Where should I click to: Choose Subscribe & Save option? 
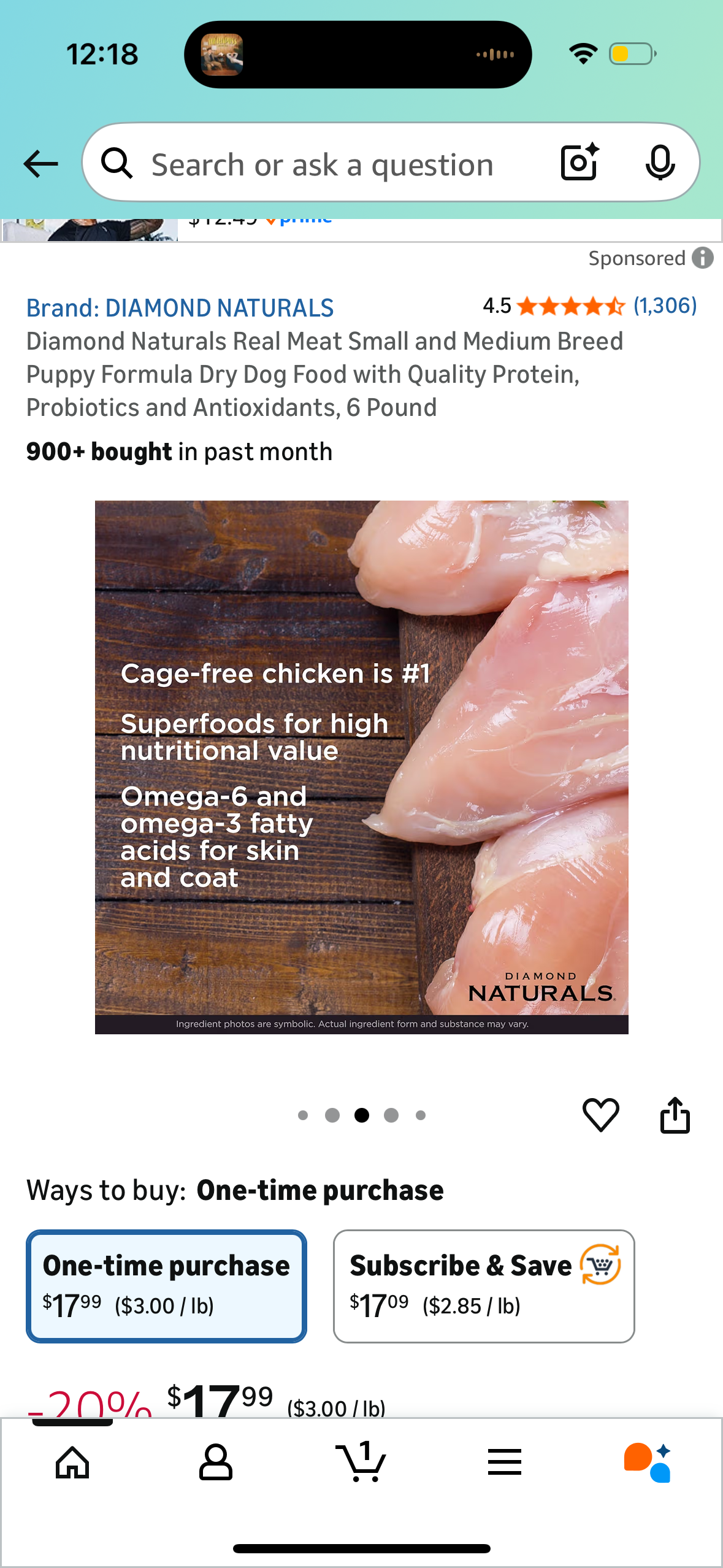(483, 1286)
